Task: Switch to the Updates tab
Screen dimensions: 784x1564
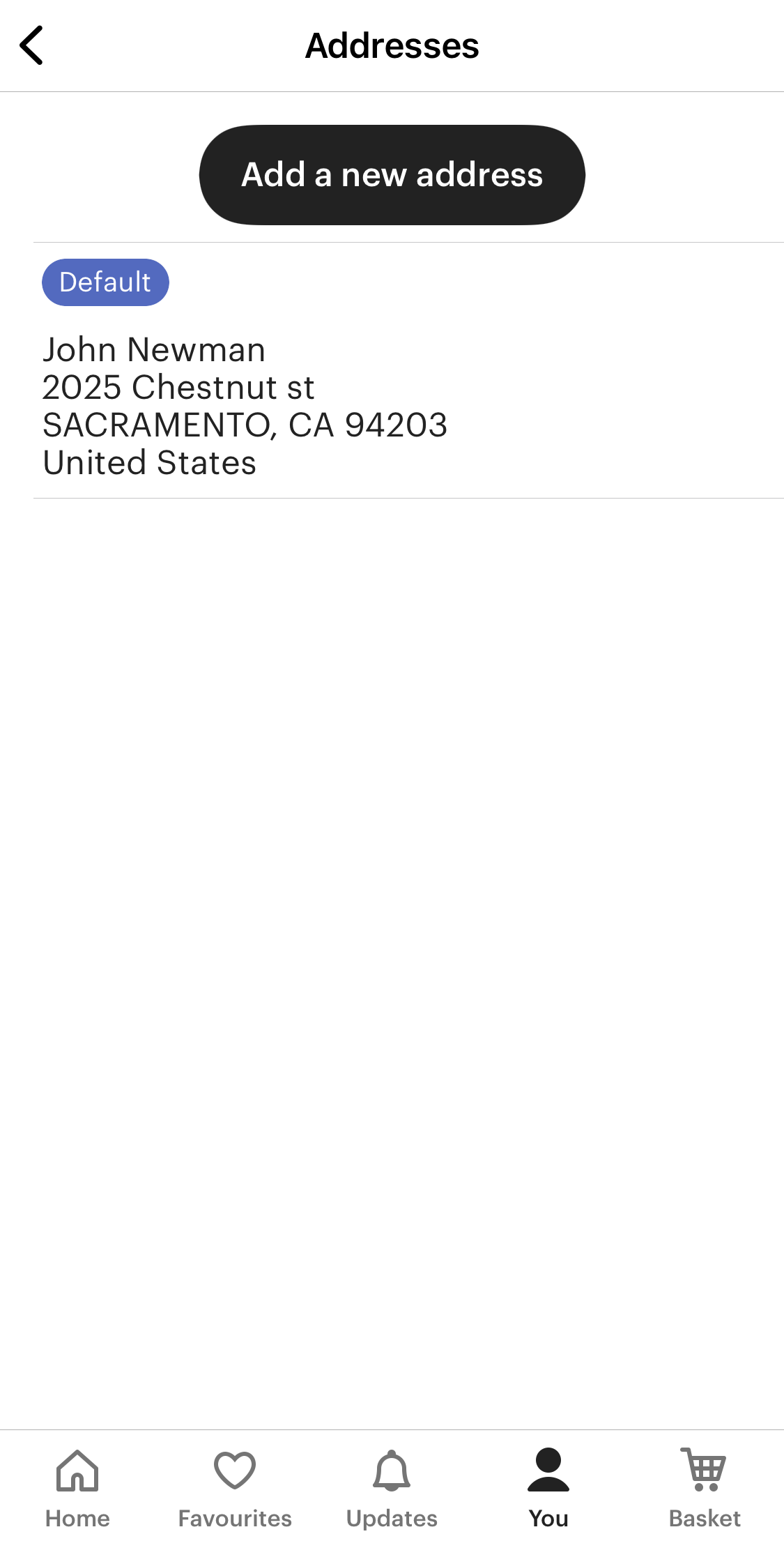Action: click(x=392, y=1485)
